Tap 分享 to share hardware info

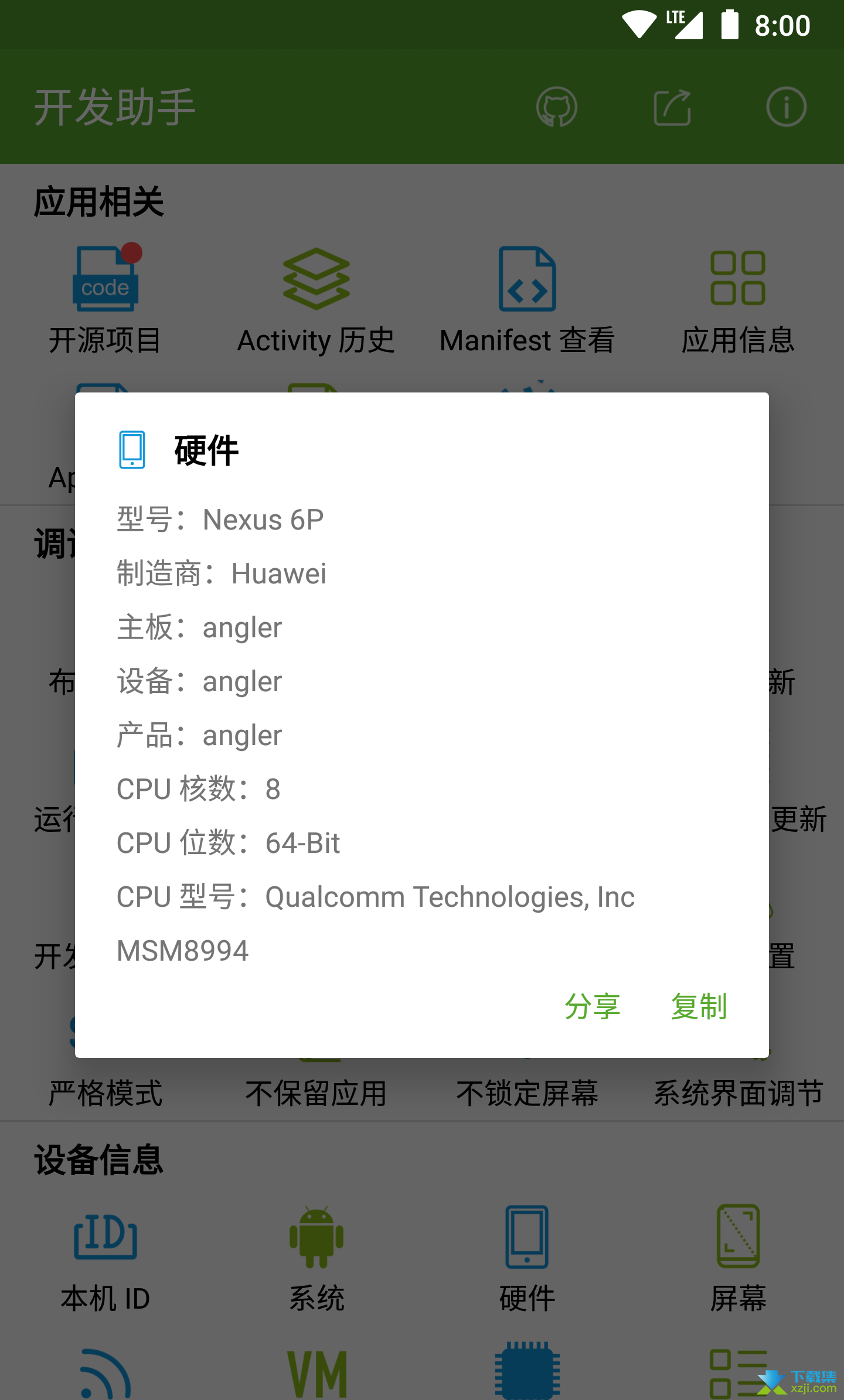tap(592, 1006)
